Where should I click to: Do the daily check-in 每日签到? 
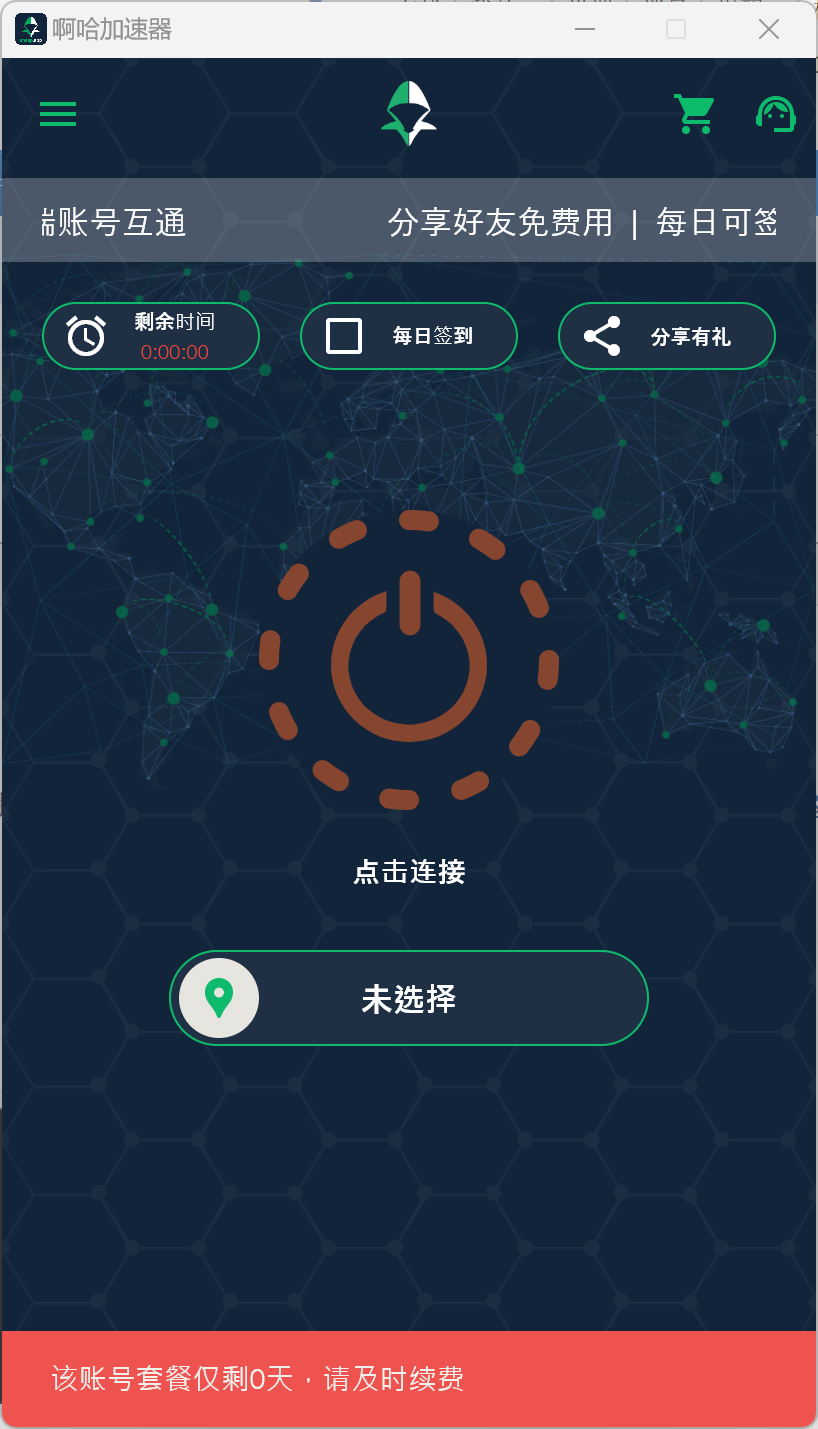[x=408, y=336]
